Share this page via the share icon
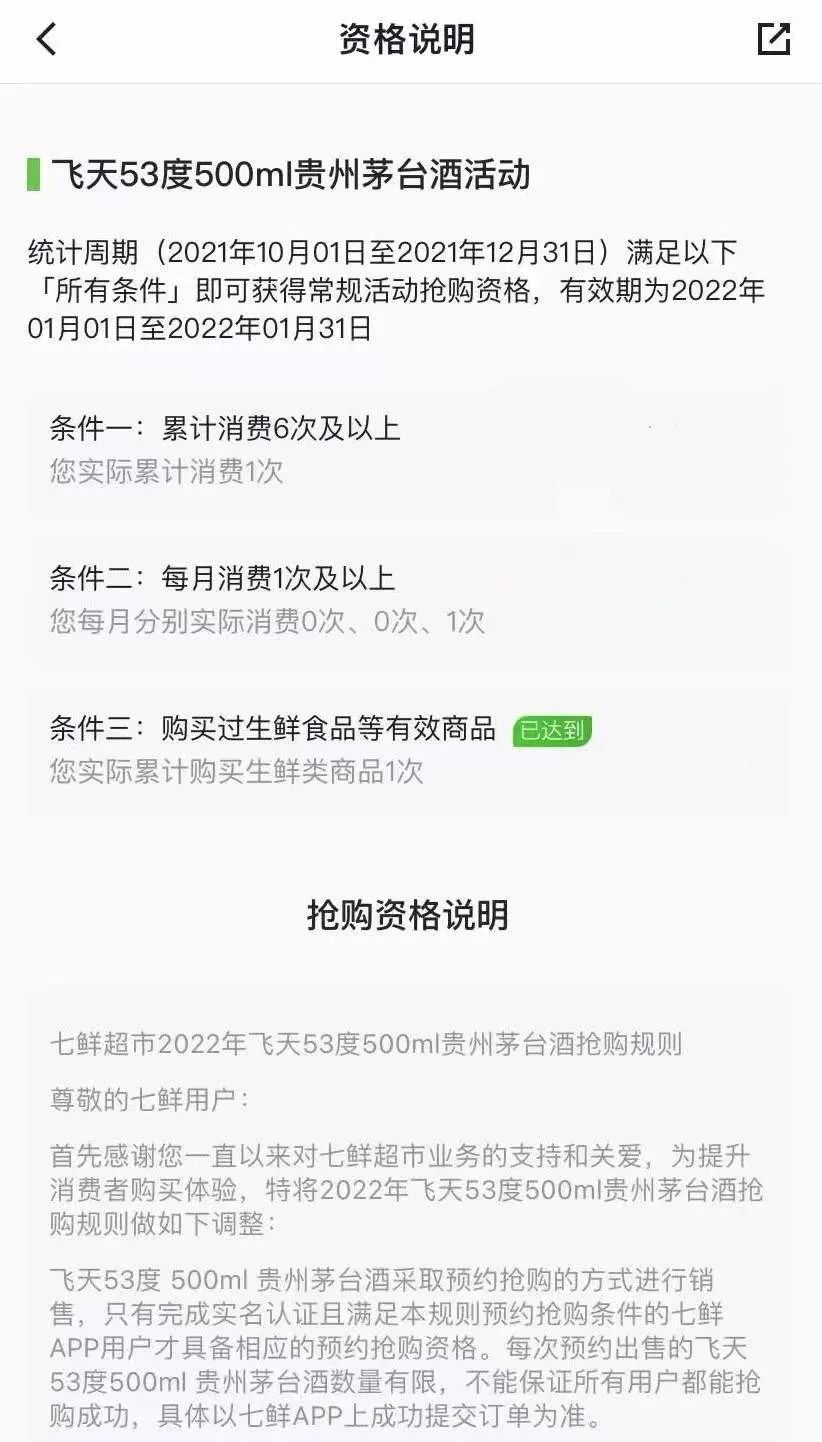The height and width of the screenshot is (1442, 822). click(x=773, y=39)
